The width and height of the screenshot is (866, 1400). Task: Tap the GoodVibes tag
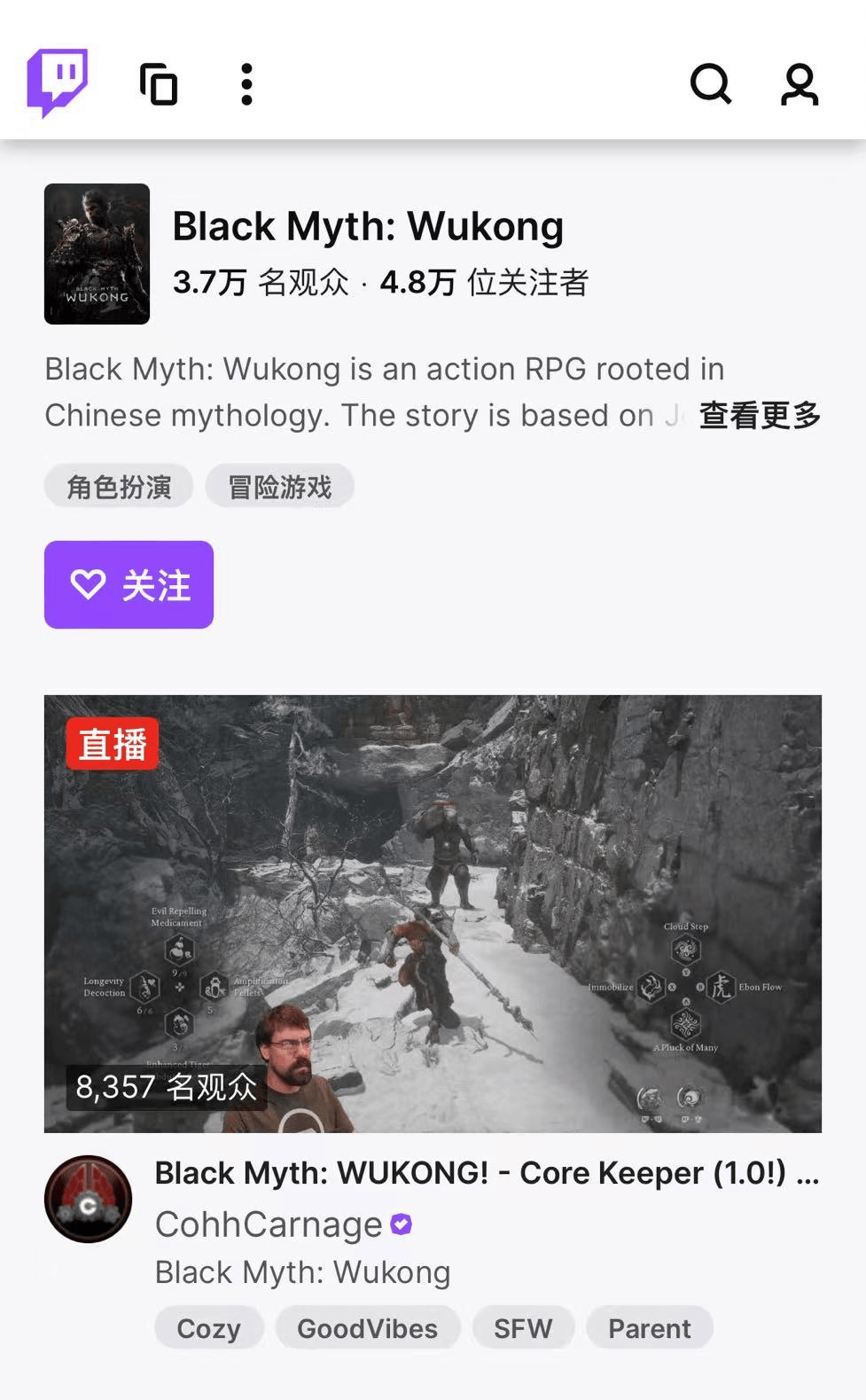[x=367, y=1328]
